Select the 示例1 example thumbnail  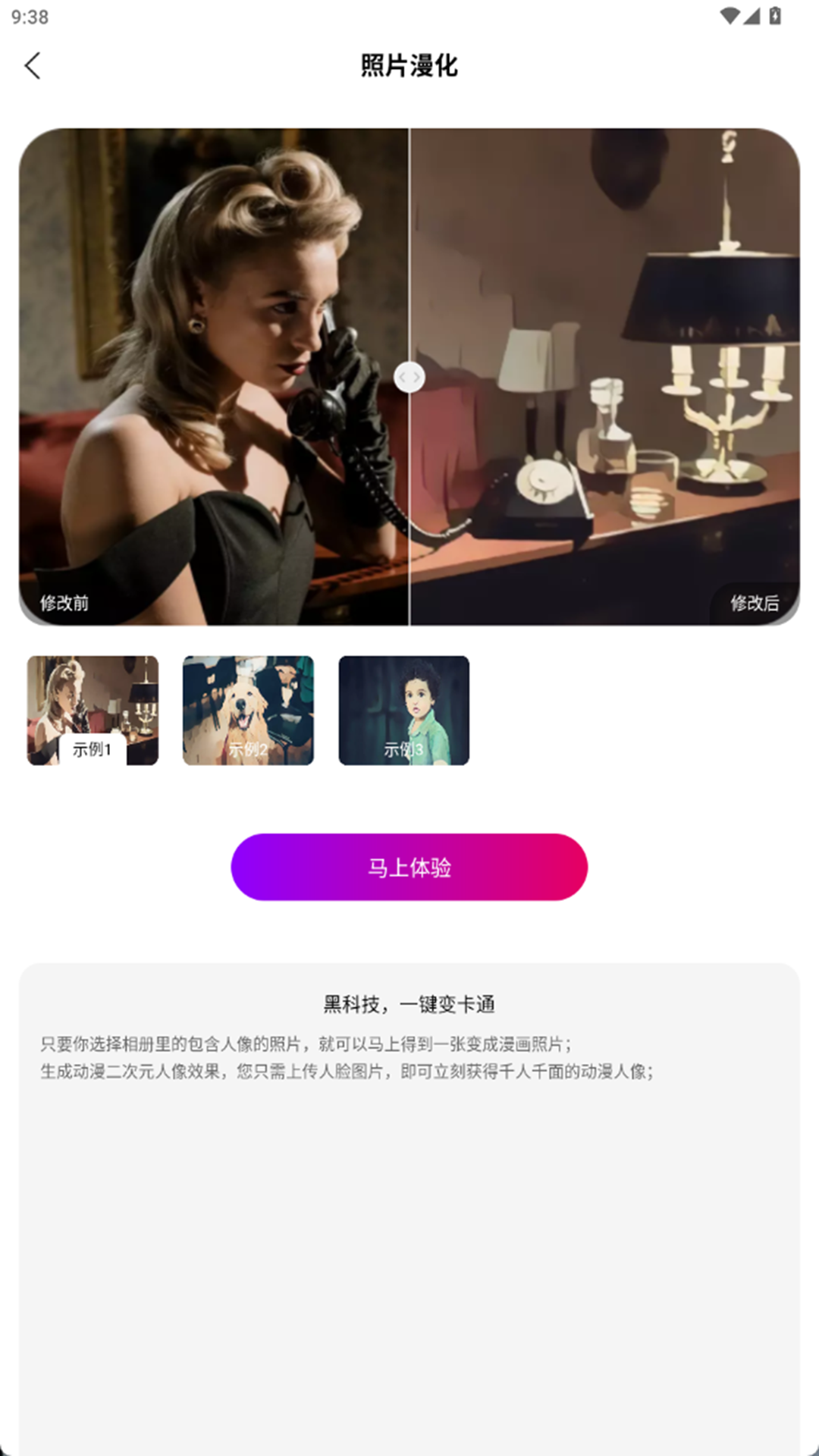[x=93, y=711]
